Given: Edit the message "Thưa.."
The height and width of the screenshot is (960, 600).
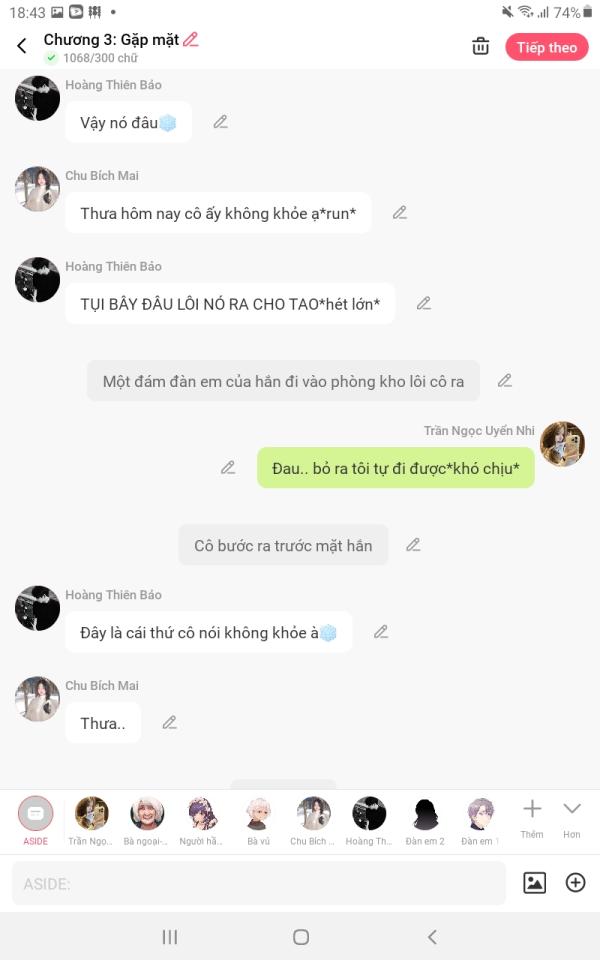Looking at the screenshot, I should tap(170, 722).
